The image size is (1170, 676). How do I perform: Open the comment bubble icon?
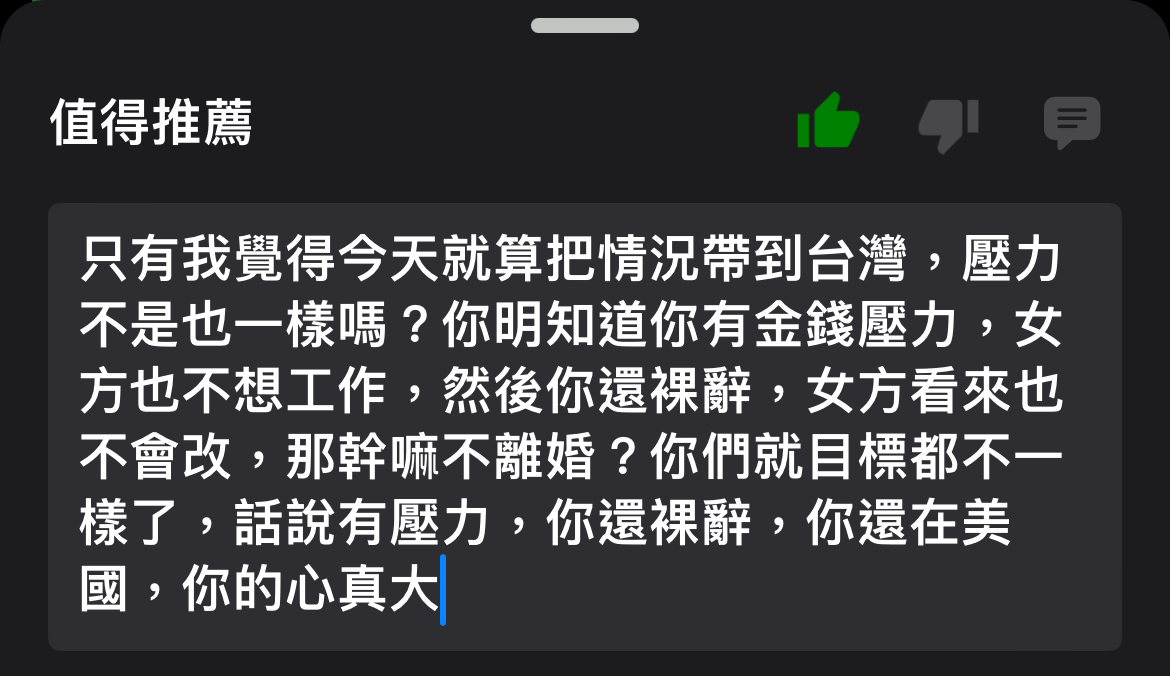point(1071,123)
